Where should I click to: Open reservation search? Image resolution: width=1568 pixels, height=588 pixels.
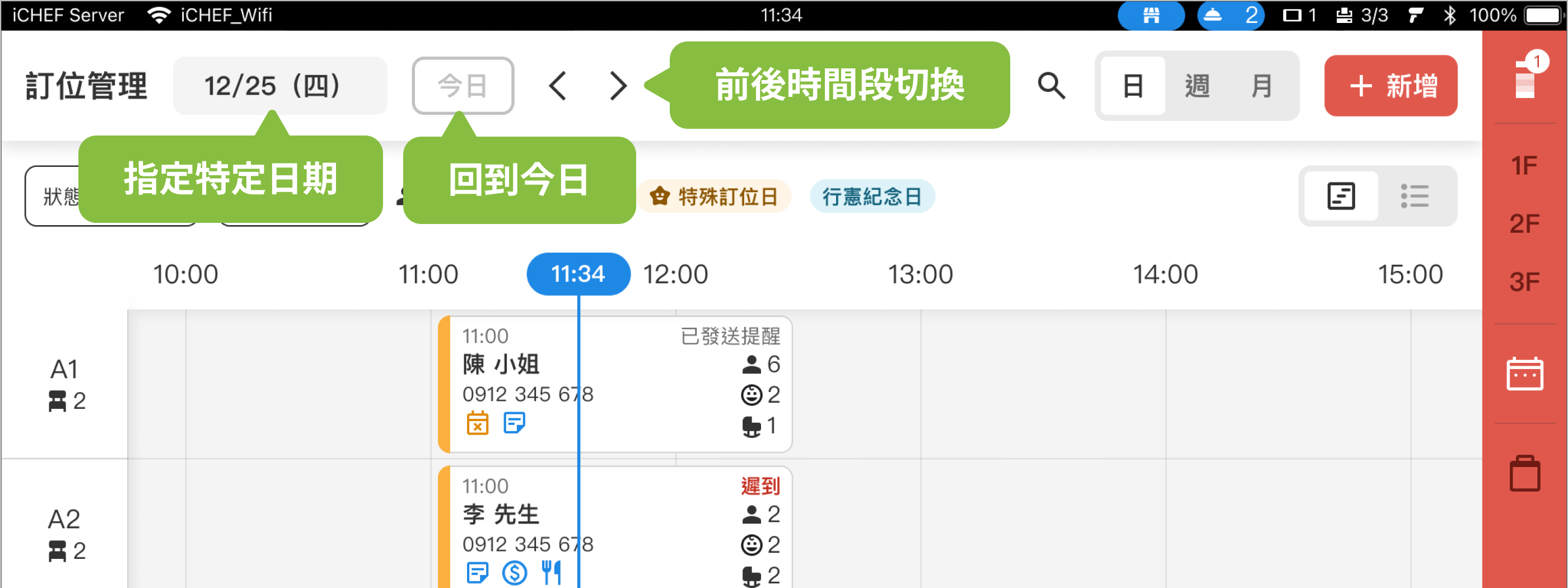(1051, 86)
